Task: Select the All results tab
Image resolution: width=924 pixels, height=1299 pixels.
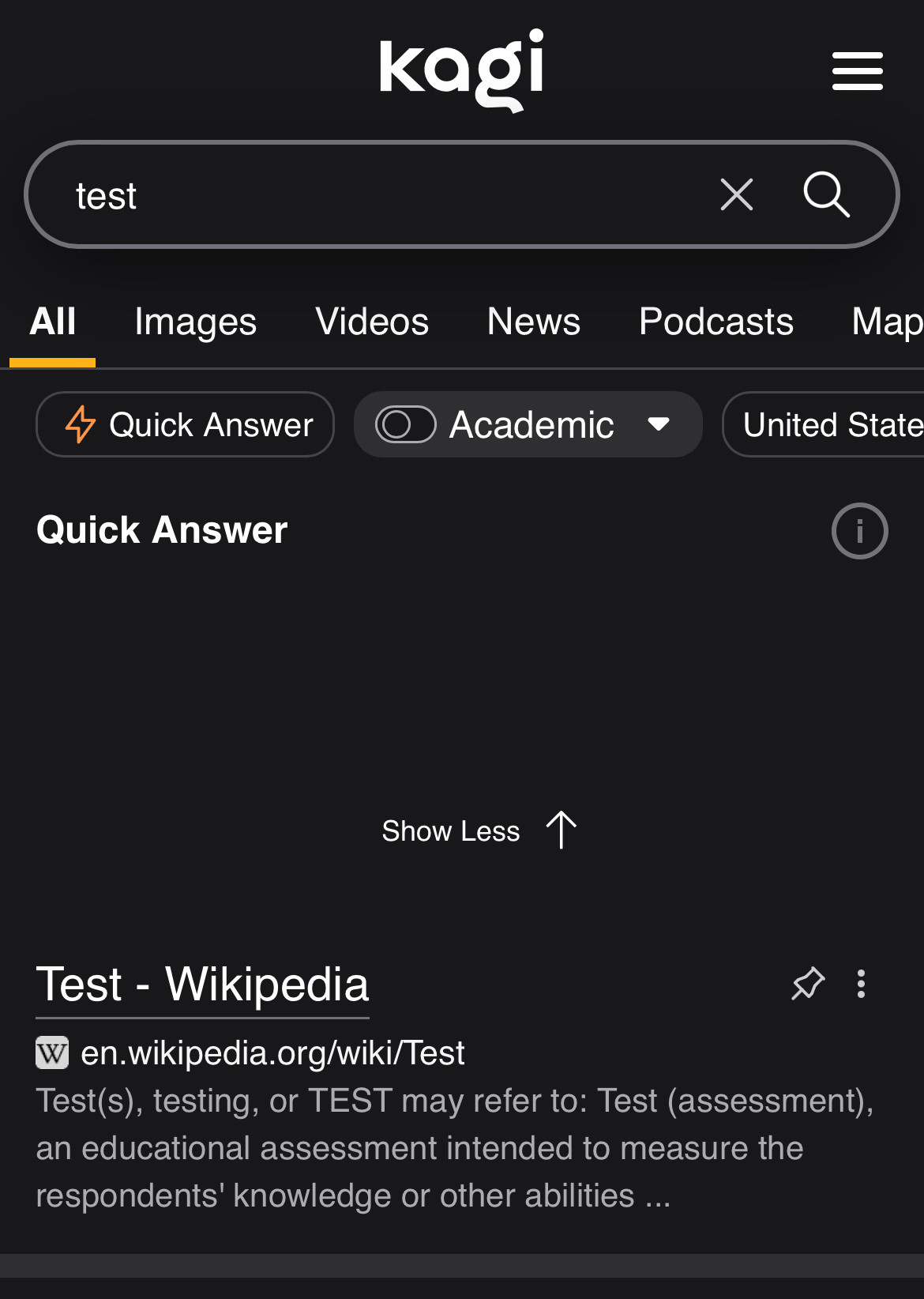Action: (52, 322)
